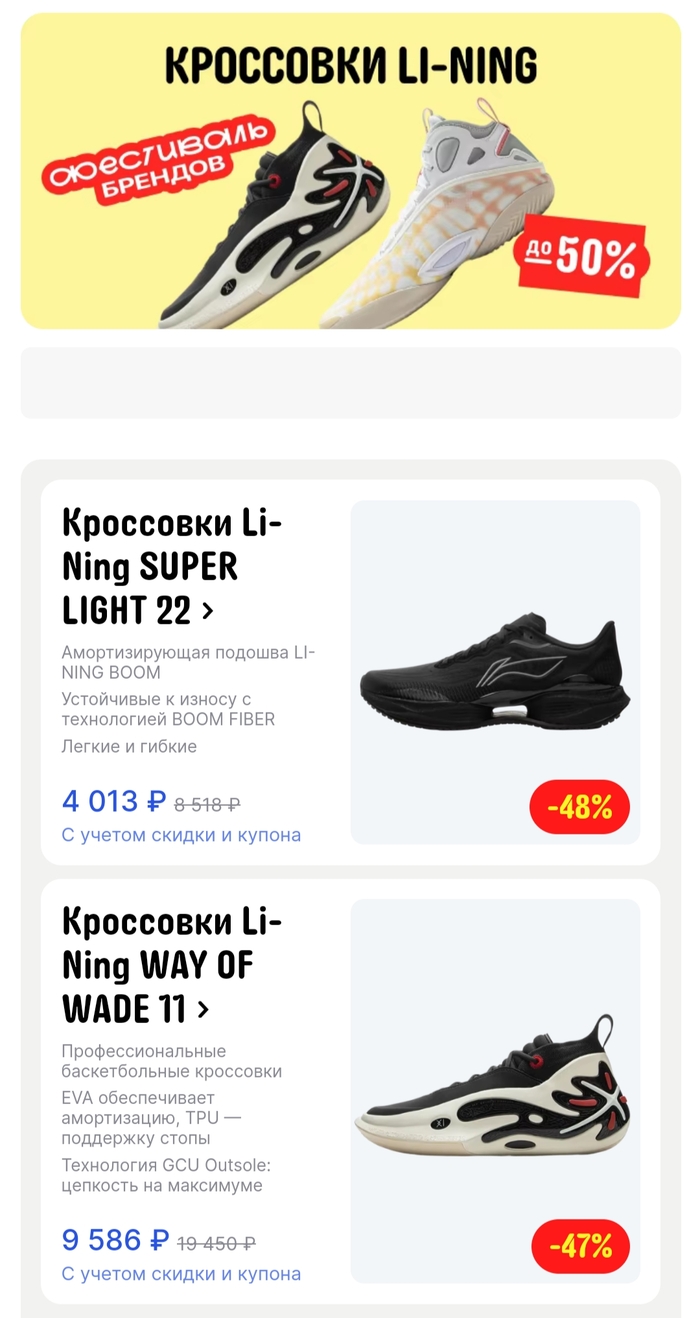Open the Кроссовки Li-Ning promo banner
The image size is (700, 1318).
[350, 172]
